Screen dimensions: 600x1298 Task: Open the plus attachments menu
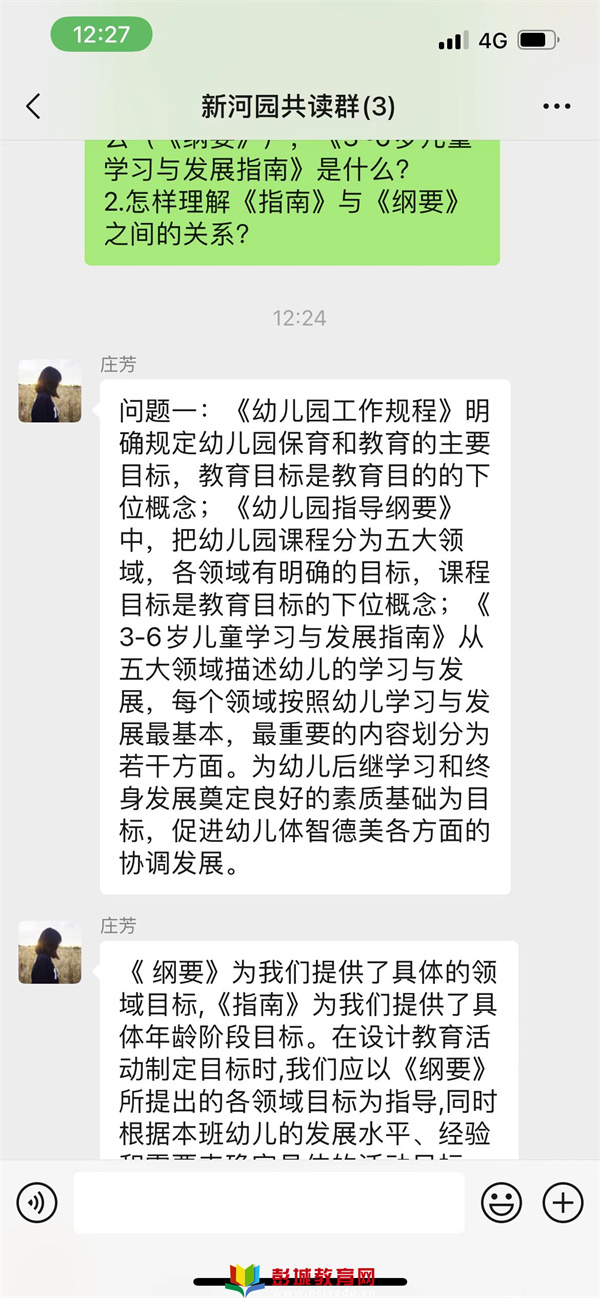point(562,1202)
